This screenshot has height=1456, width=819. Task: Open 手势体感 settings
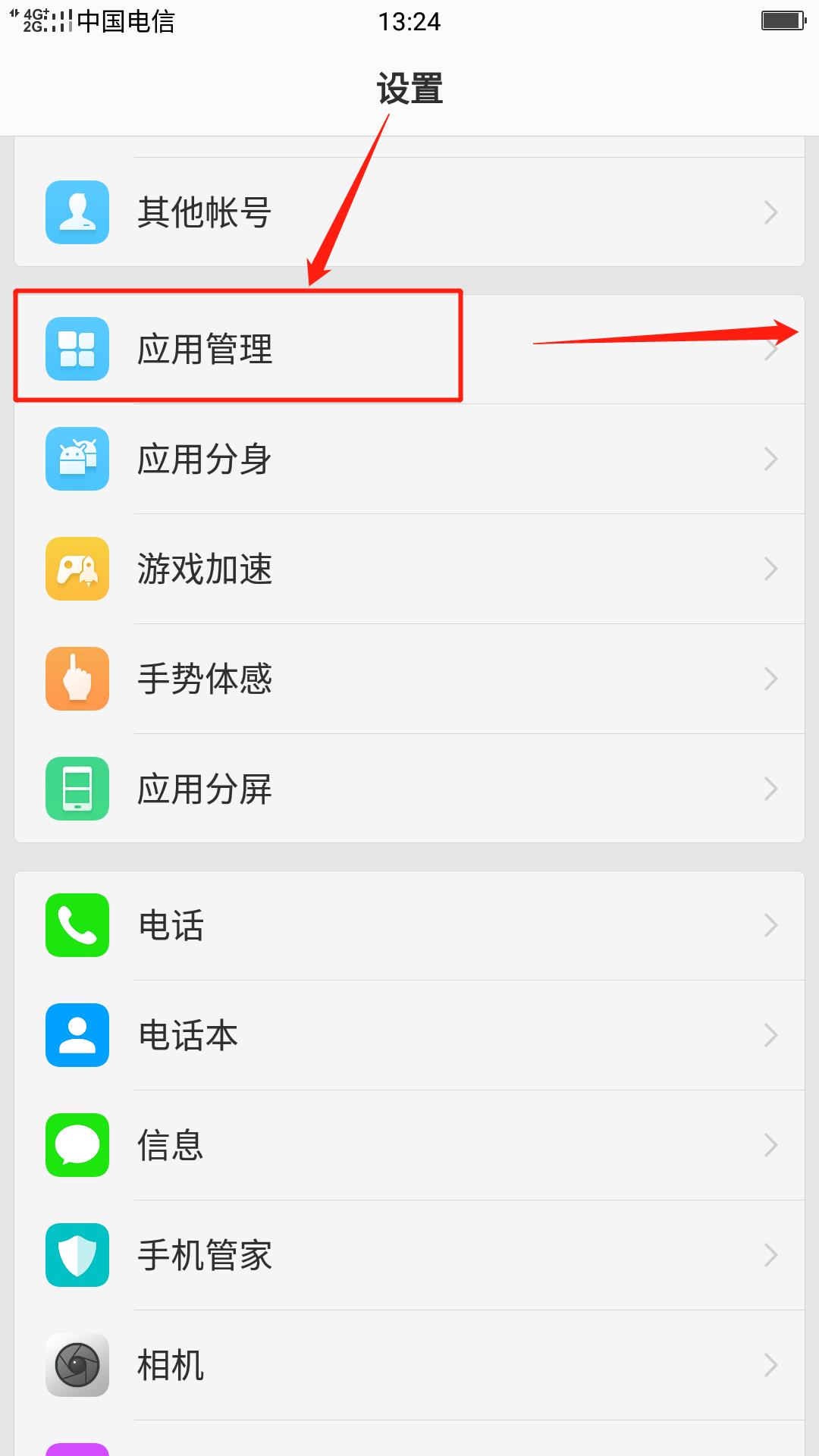(x=409, y=679)
